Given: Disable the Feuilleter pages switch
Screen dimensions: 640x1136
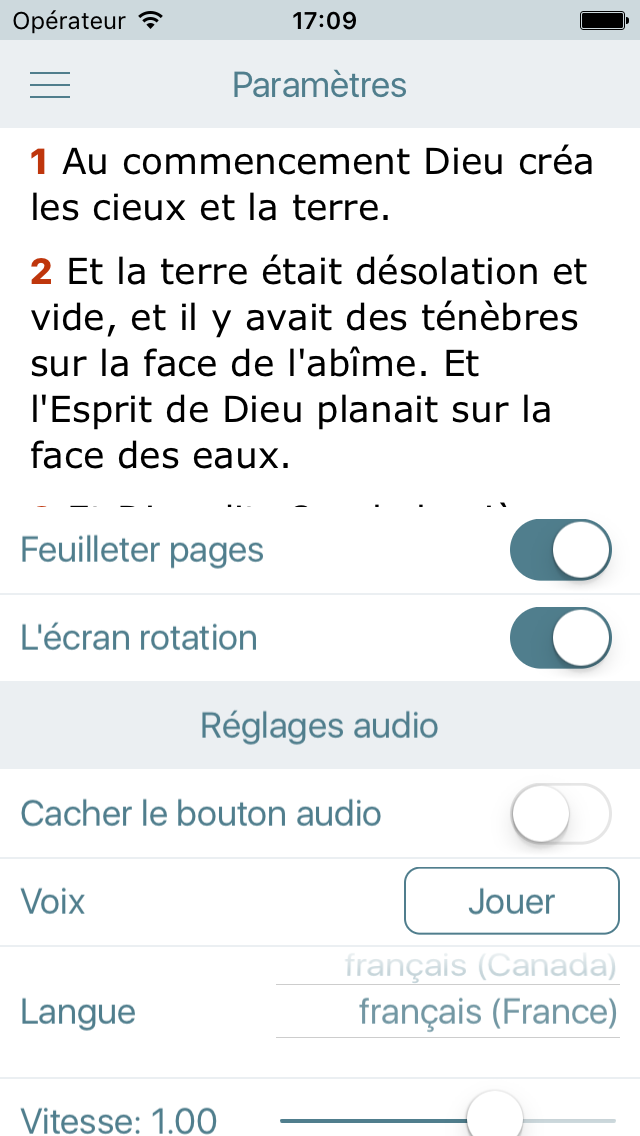Looking at the screenshot, I should (560, 550).
